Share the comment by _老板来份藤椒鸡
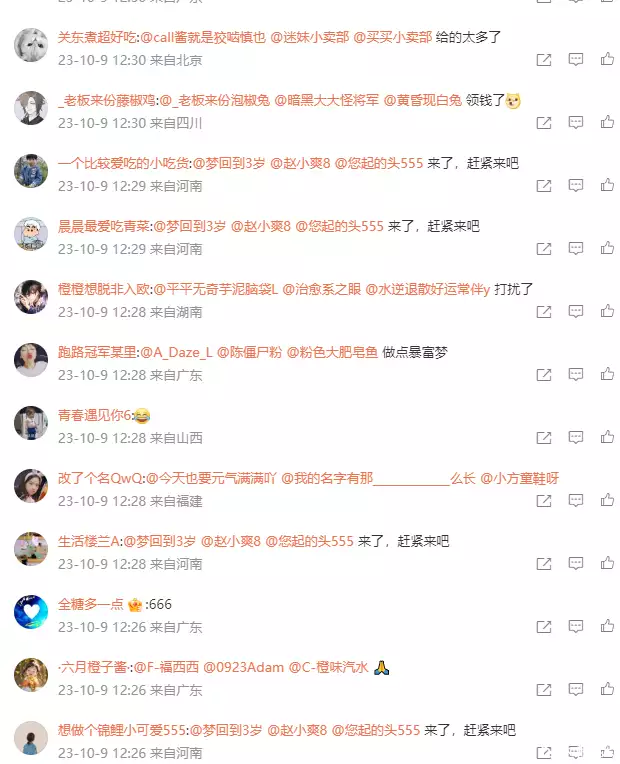The height and width of the screenshot is (764, 620). 543,123
